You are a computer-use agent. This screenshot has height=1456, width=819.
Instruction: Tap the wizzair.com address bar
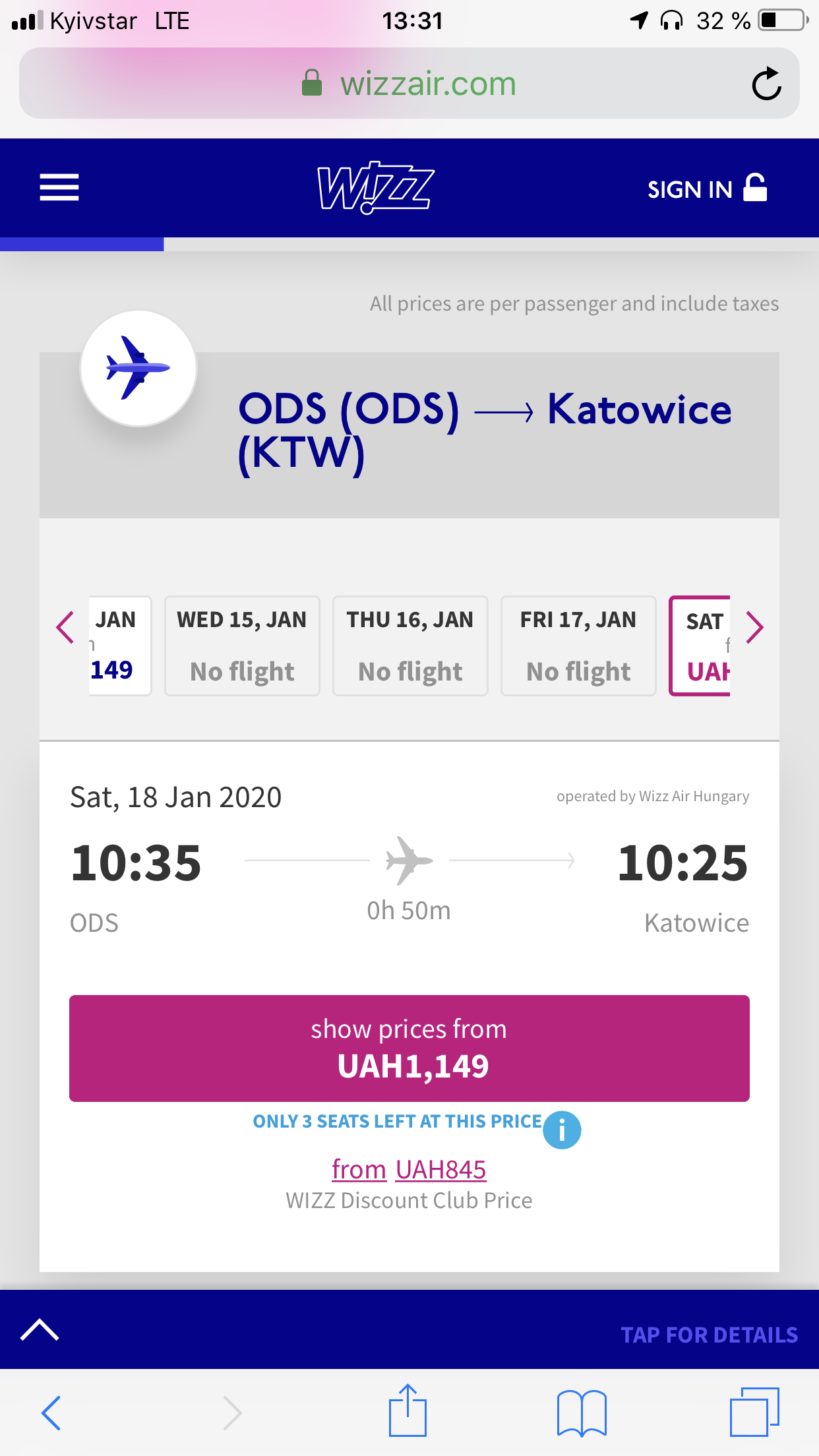tap(409, 84)
